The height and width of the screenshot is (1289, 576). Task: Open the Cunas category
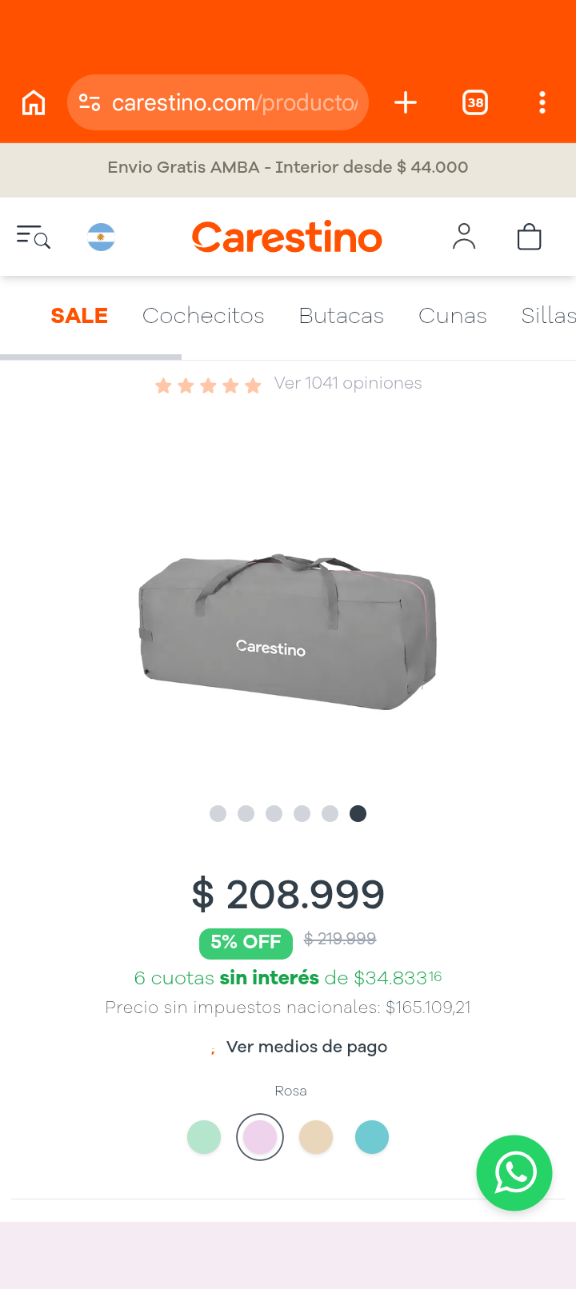(x=452, y=316)
